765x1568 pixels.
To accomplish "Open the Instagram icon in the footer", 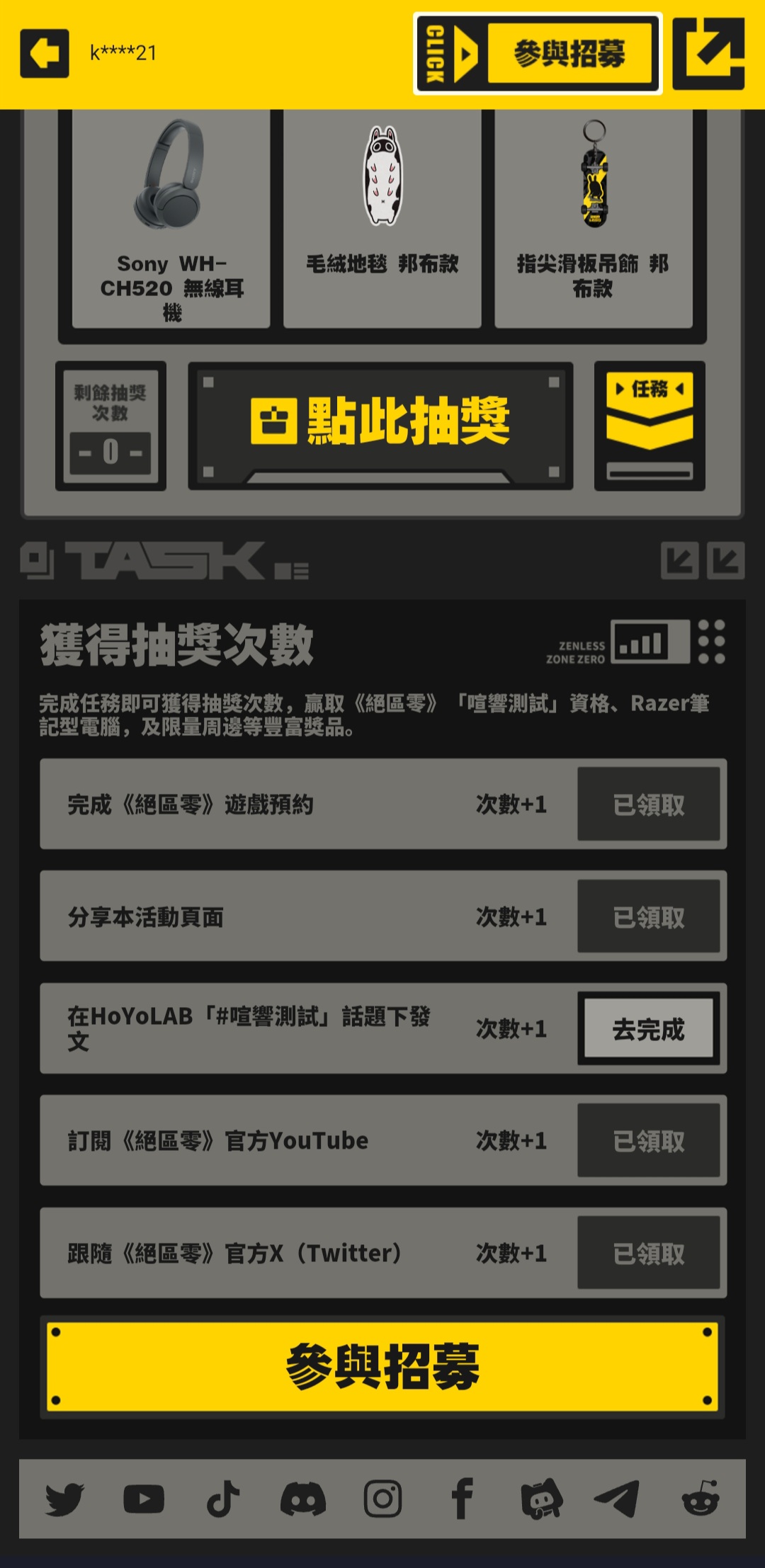I will click(x=382, y=1499).
